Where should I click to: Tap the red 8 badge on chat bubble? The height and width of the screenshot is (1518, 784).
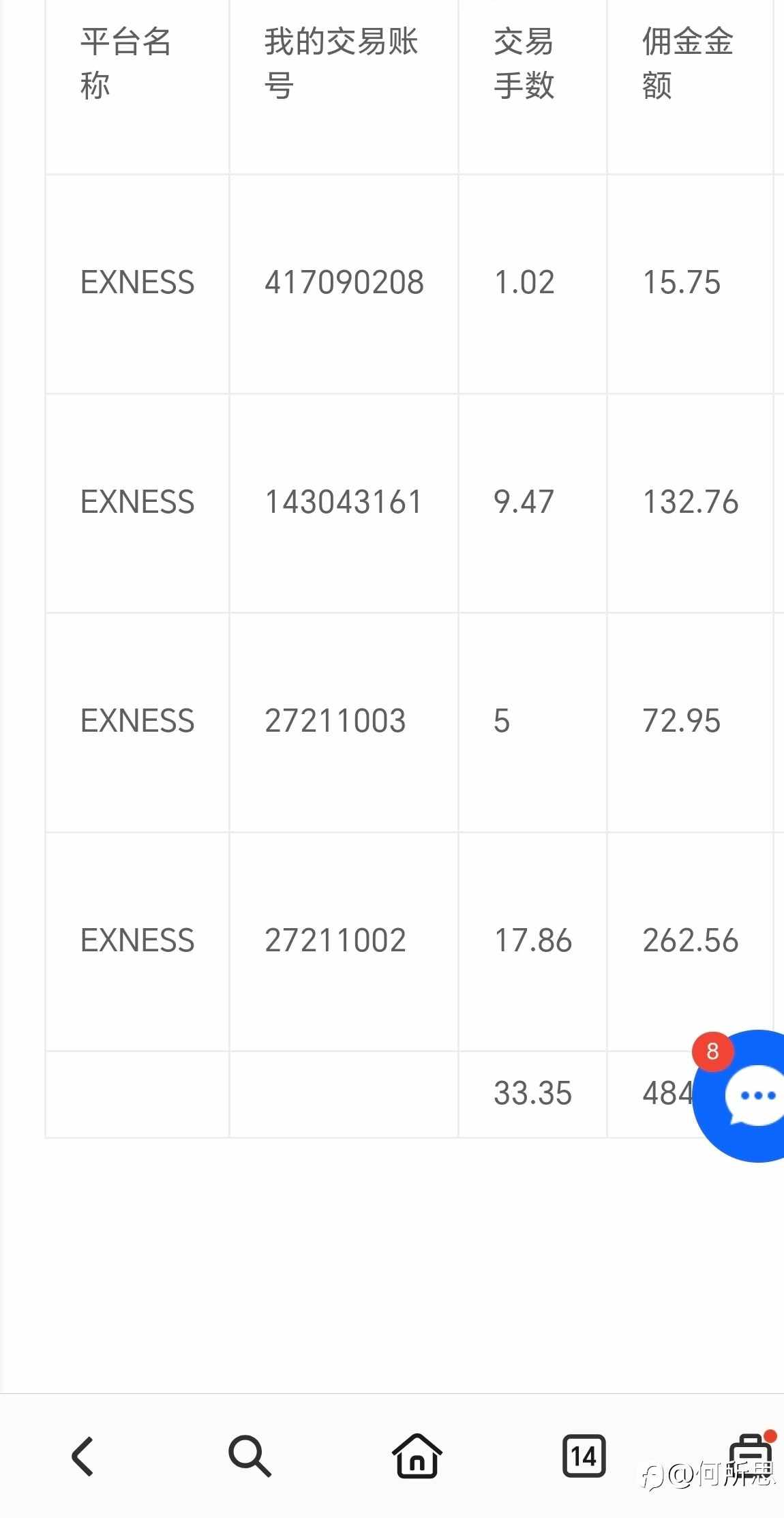pos(711,1052)
